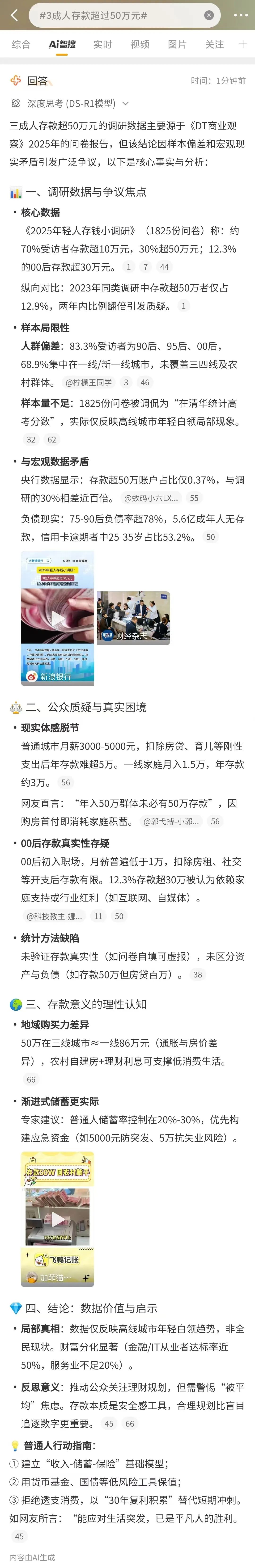Add a tab with the plus icon

pyautogui.click(x=243, y=44)
